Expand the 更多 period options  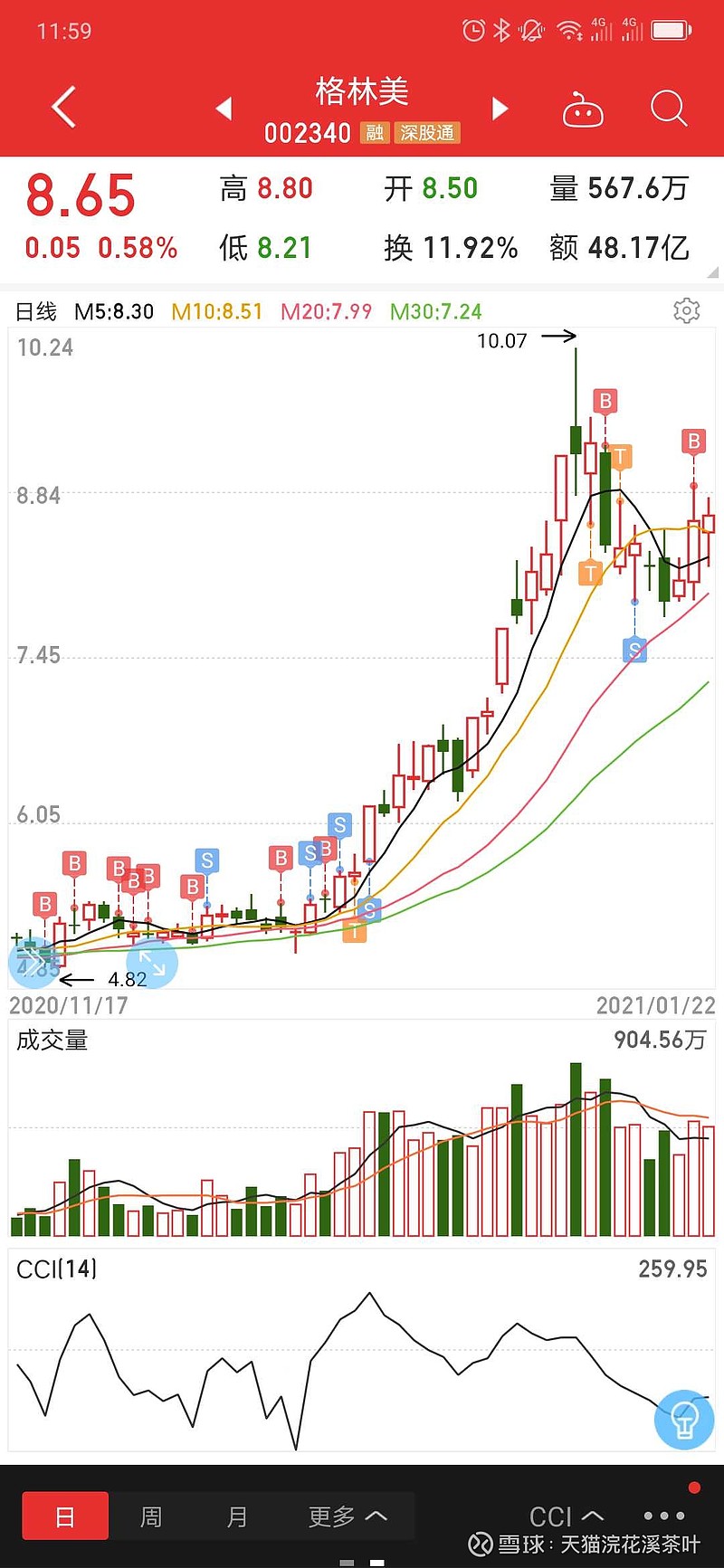tap(348, 1516)
